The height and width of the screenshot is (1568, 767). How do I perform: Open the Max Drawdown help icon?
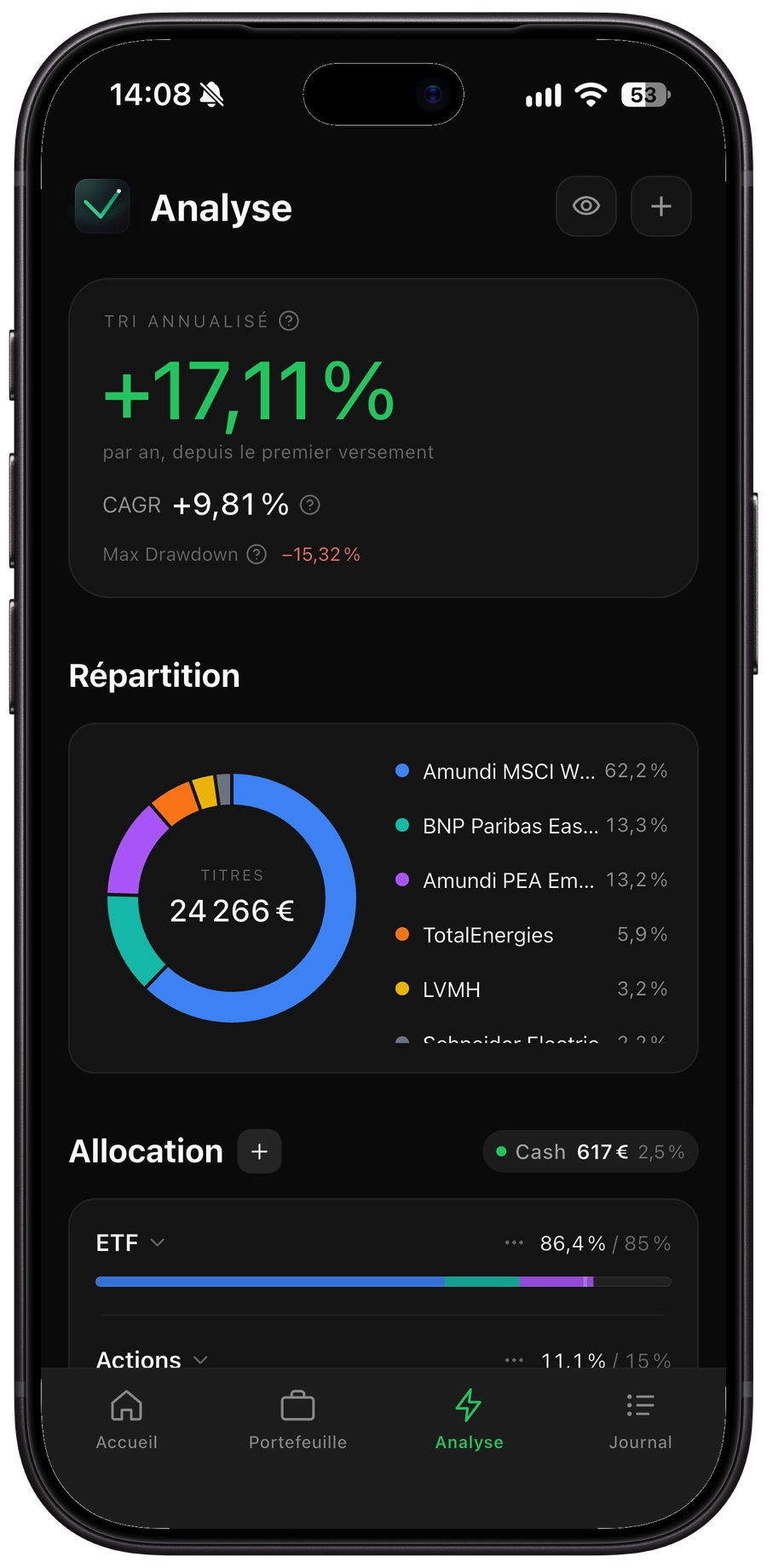257,555
